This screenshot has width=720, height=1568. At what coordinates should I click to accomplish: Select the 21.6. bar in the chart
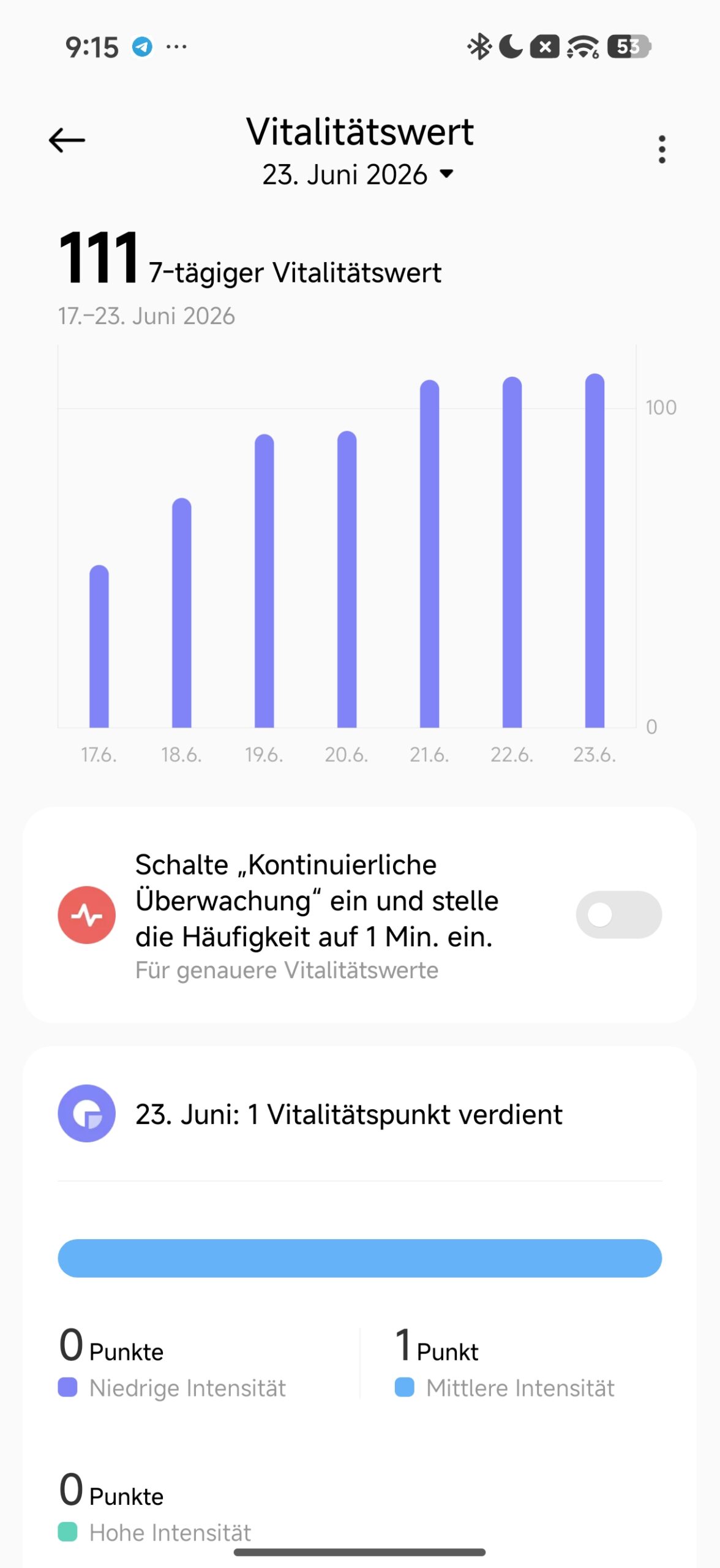pyautogui.click(x=430, y=554)
